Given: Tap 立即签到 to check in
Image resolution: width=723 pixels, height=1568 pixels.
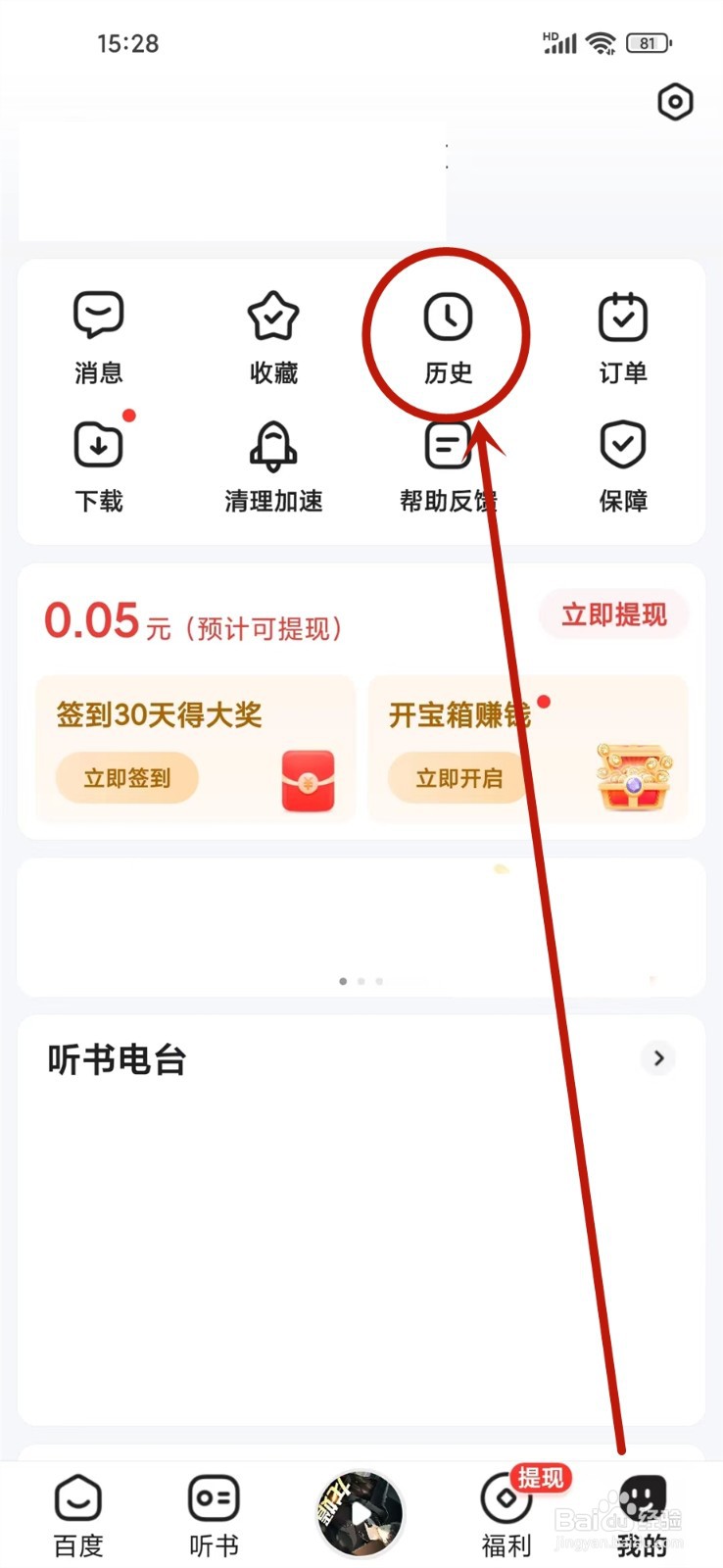Looking at the screenshot, I should (127, 778).
